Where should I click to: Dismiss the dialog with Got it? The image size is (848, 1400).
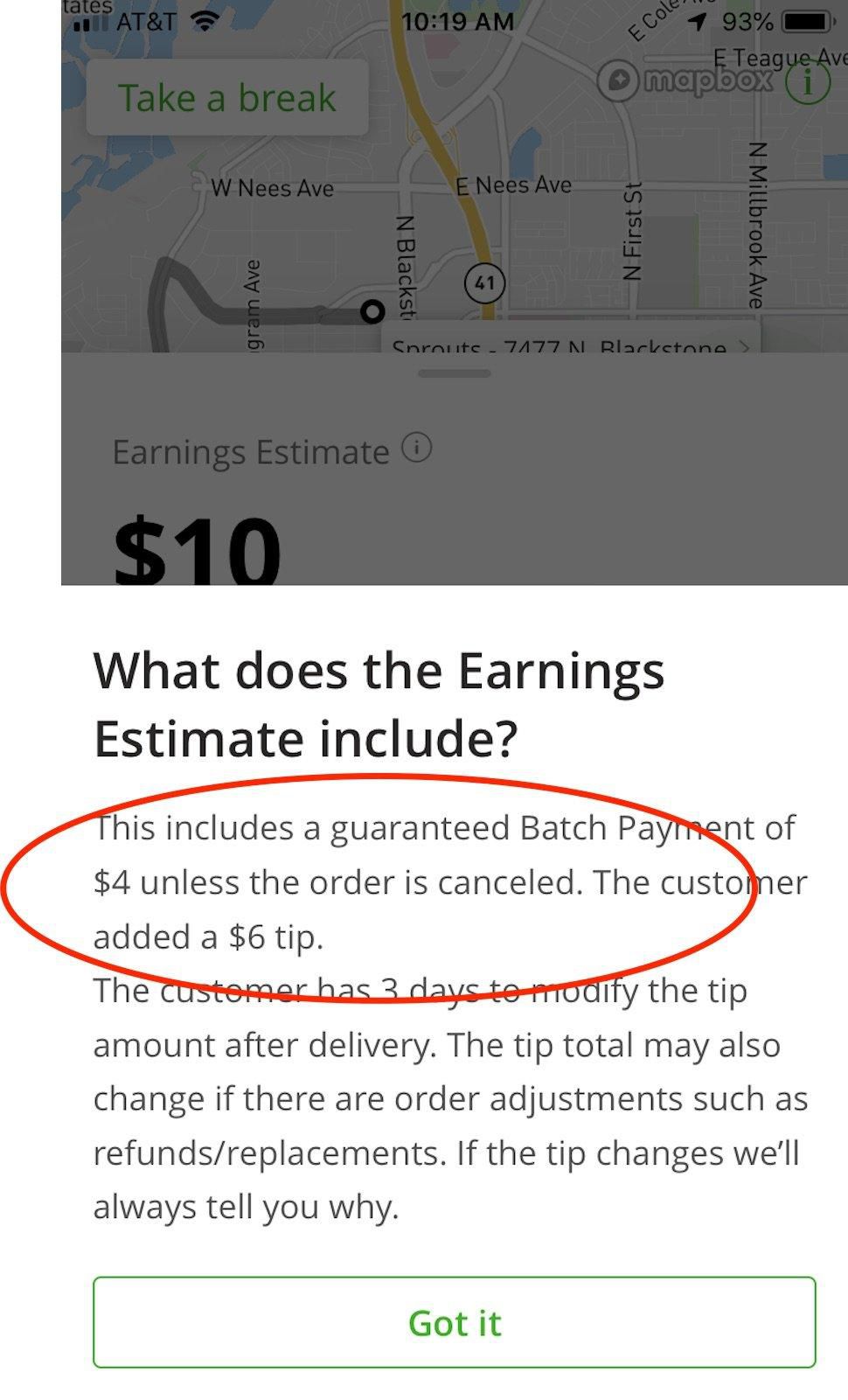(x=454, y=1321)
